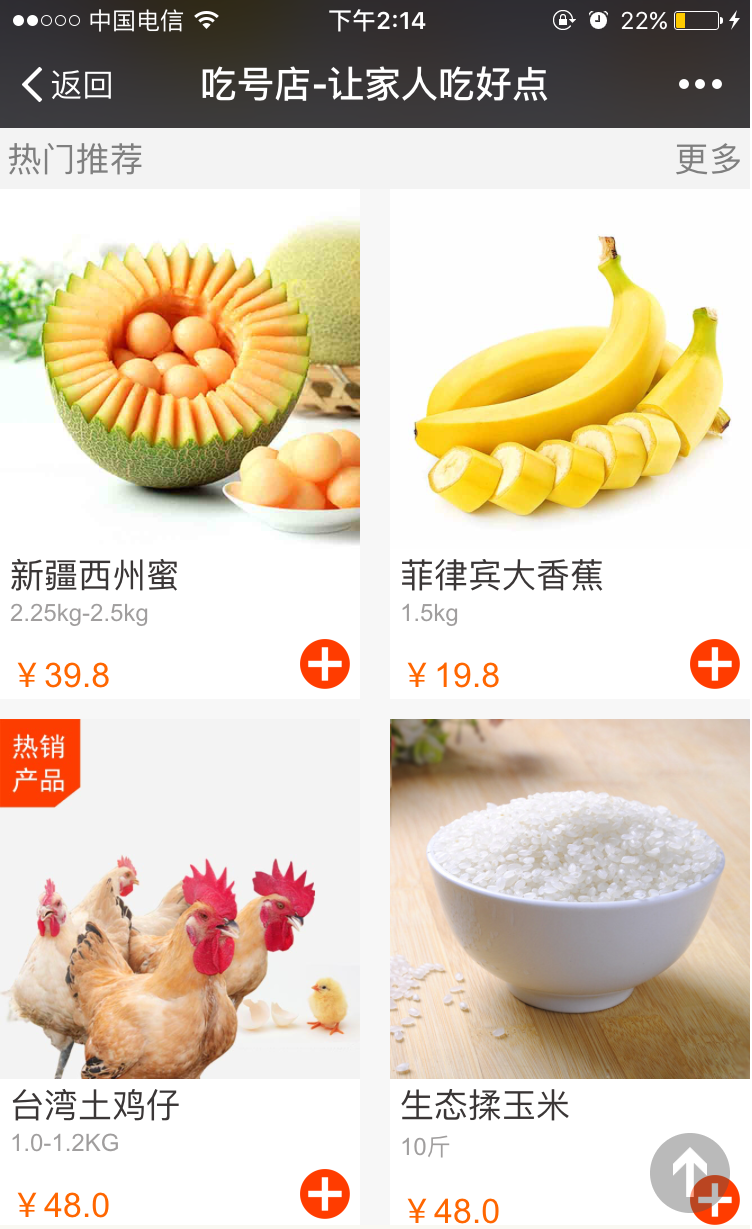Go back using the 返回 button

66,85
